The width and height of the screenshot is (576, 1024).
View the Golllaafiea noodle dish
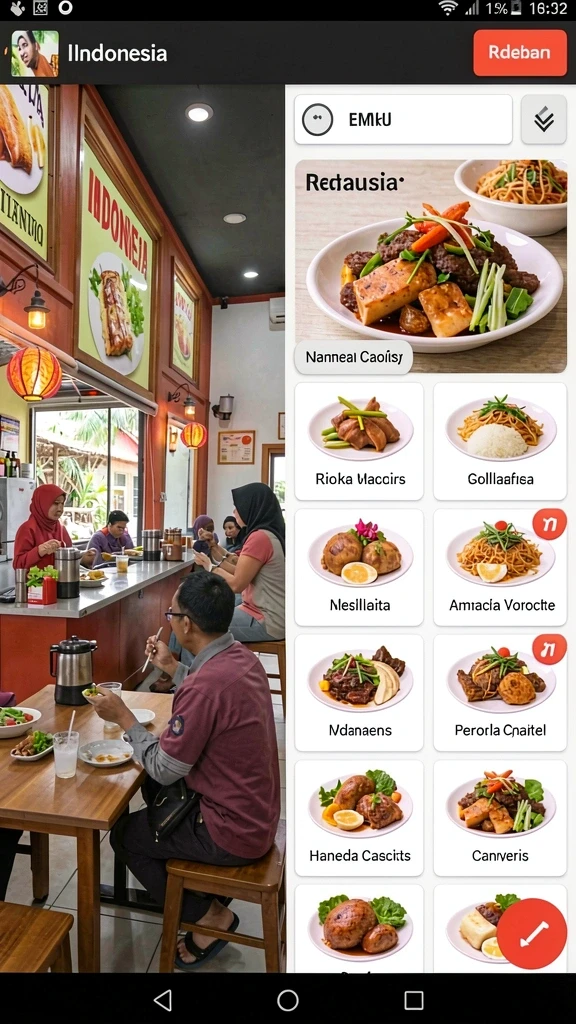500,441
